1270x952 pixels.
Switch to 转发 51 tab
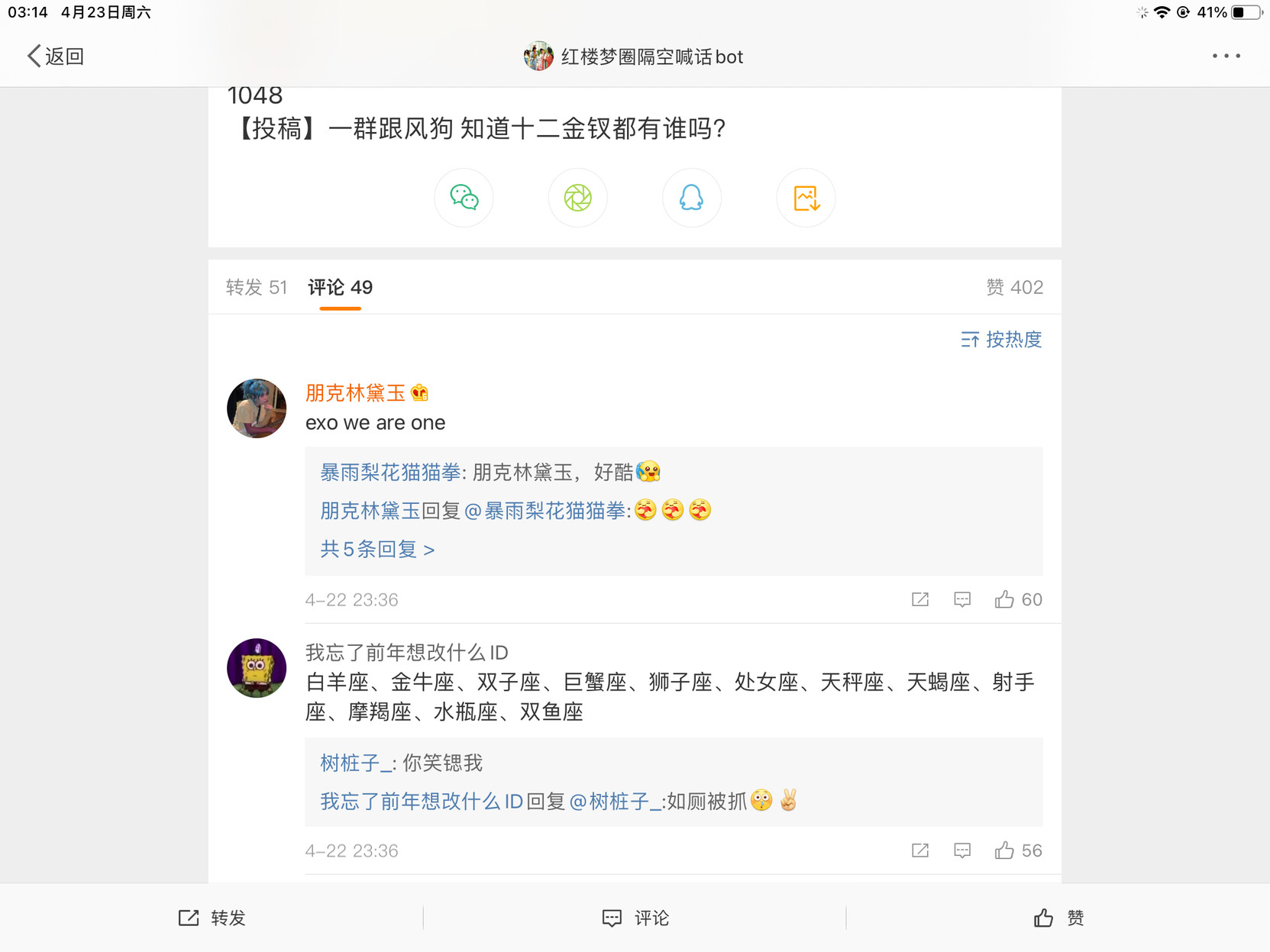tap(257, 288)
